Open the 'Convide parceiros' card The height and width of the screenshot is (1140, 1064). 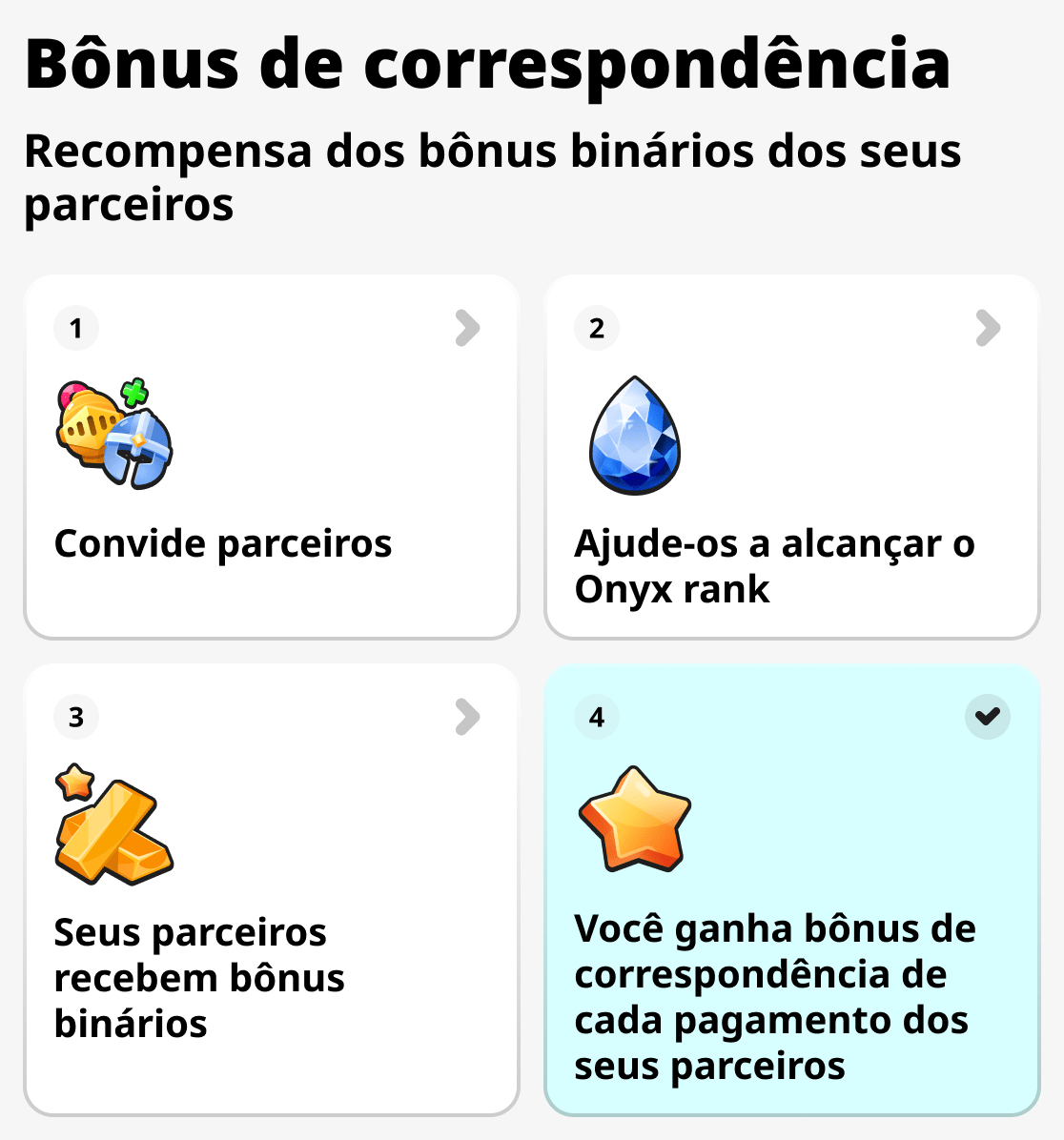[271, 456]
